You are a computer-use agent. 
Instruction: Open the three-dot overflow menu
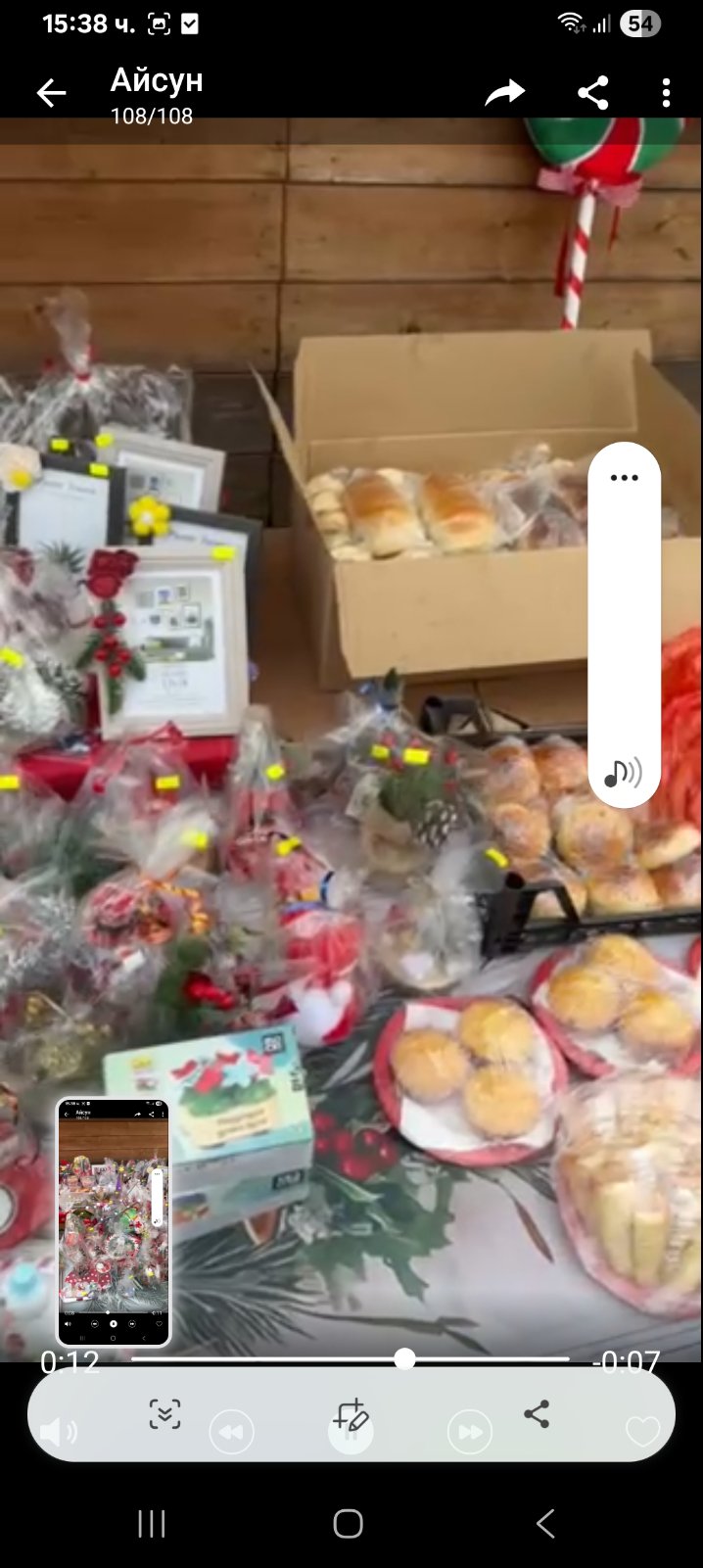coord(666,94)
